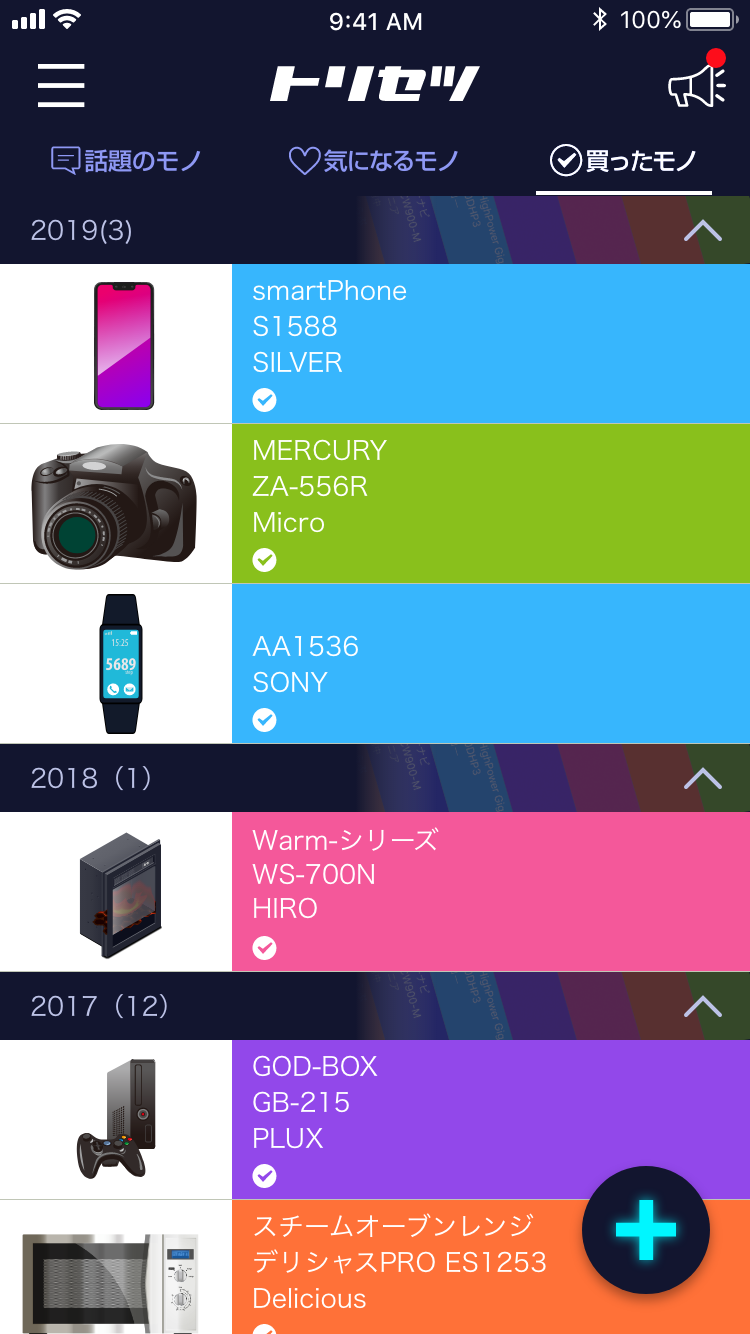The width and height of the screenshot is (750, 1334).
Task: Select the 買ったモノ tab
Action: click(623, 160)
